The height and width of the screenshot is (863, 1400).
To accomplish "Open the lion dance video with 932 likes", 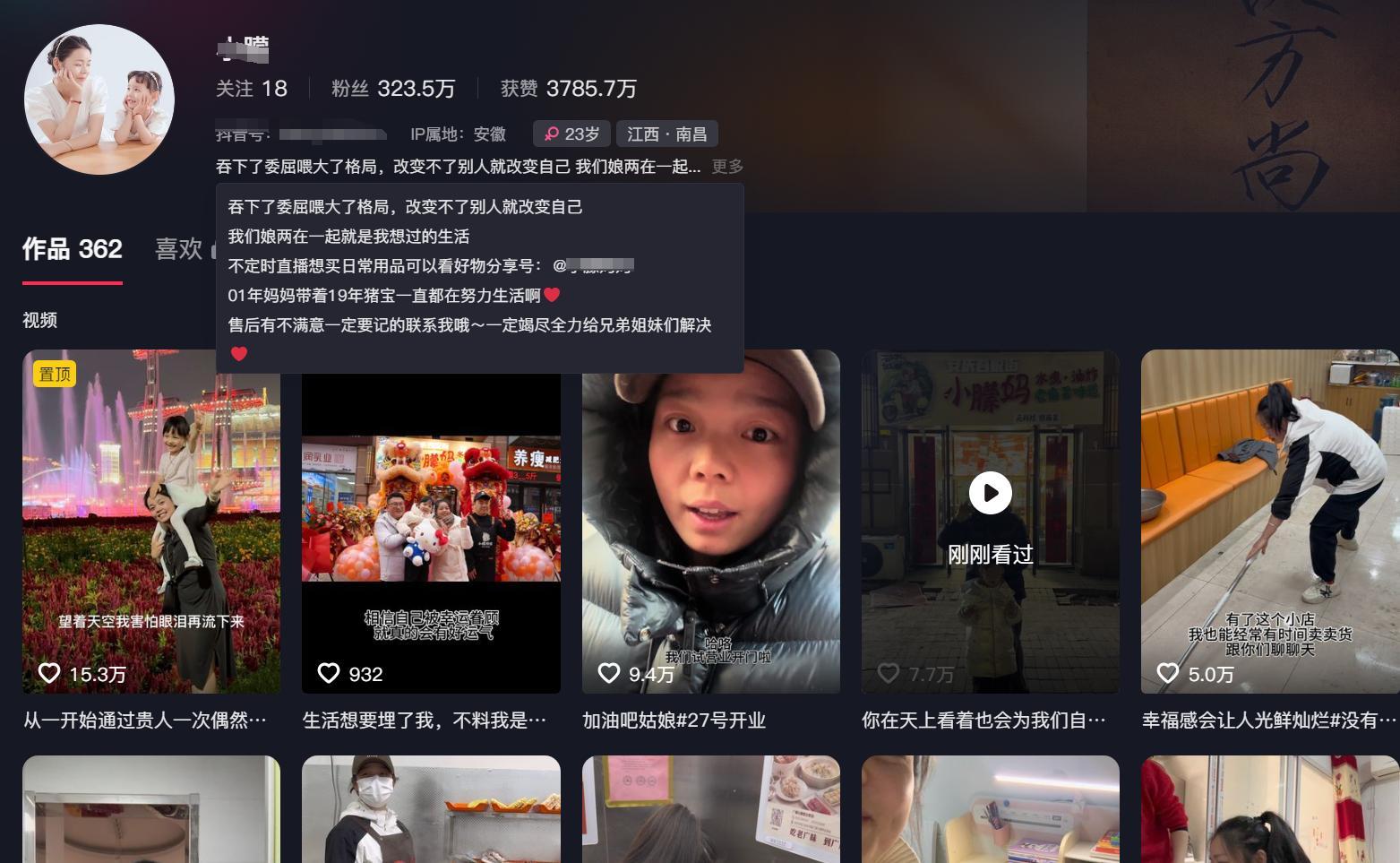I will (x=431, y=529).
